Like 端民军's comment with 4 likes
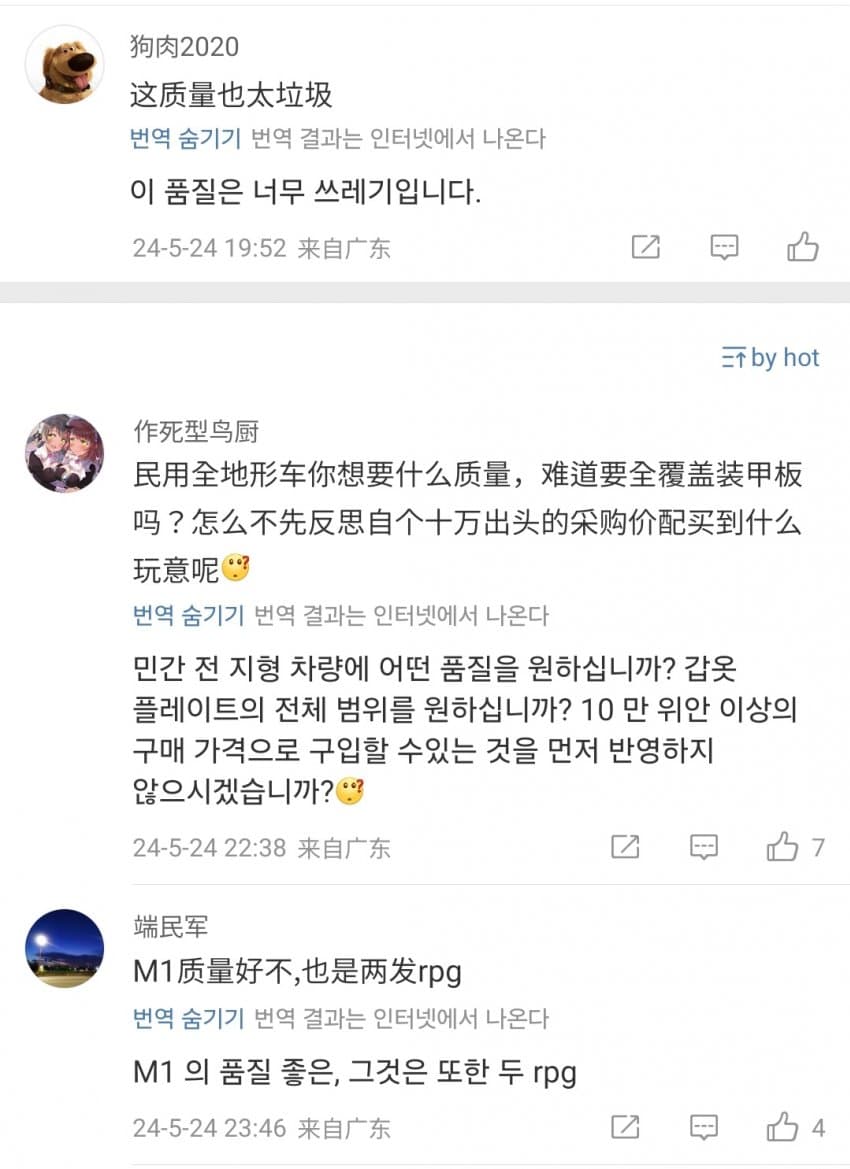The width and height of the screenshot is (850, 1169). tap(782, 1128)
